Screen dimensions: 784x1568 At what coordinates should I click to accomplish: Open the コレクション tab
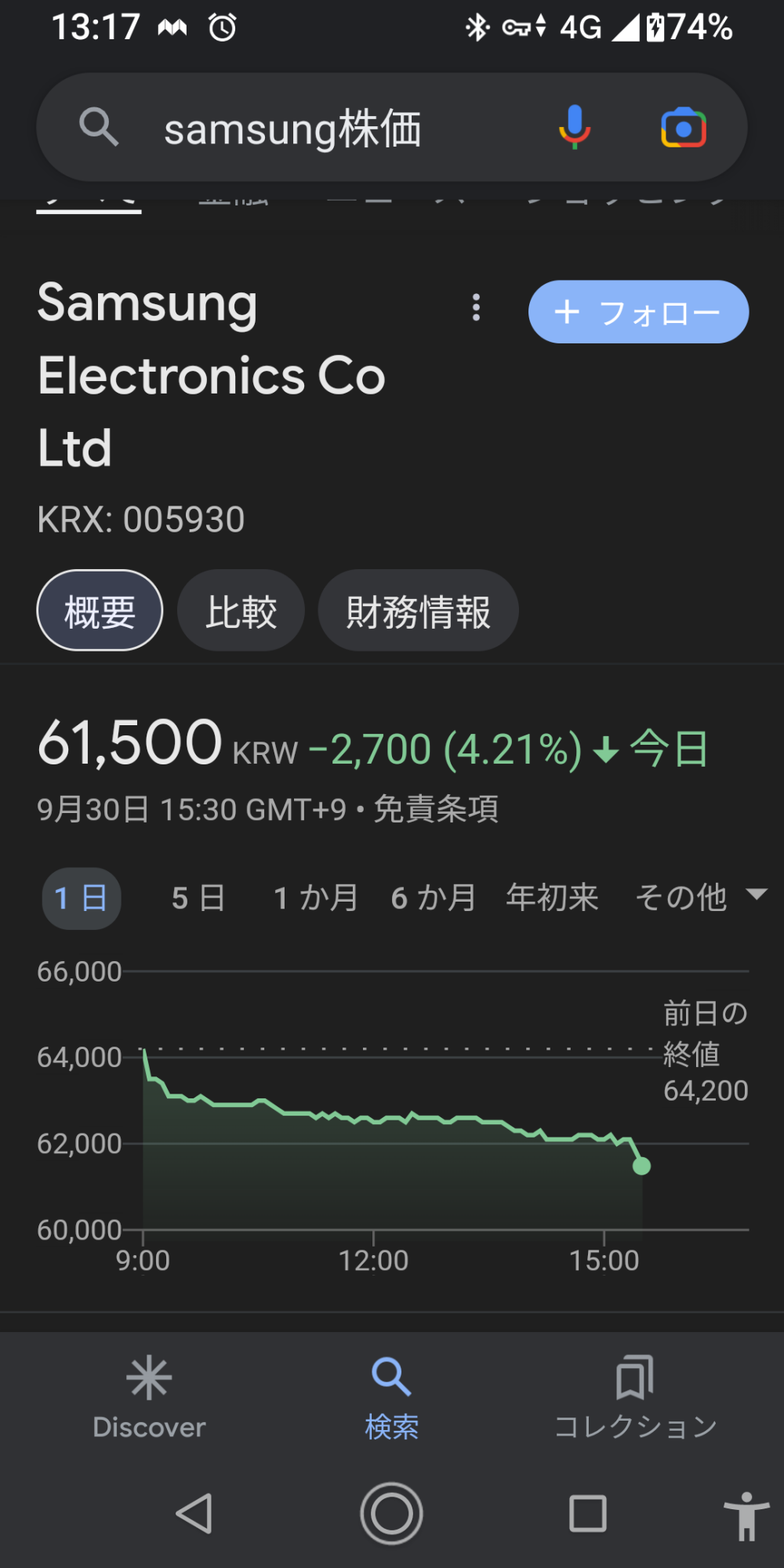[635, 1399]
